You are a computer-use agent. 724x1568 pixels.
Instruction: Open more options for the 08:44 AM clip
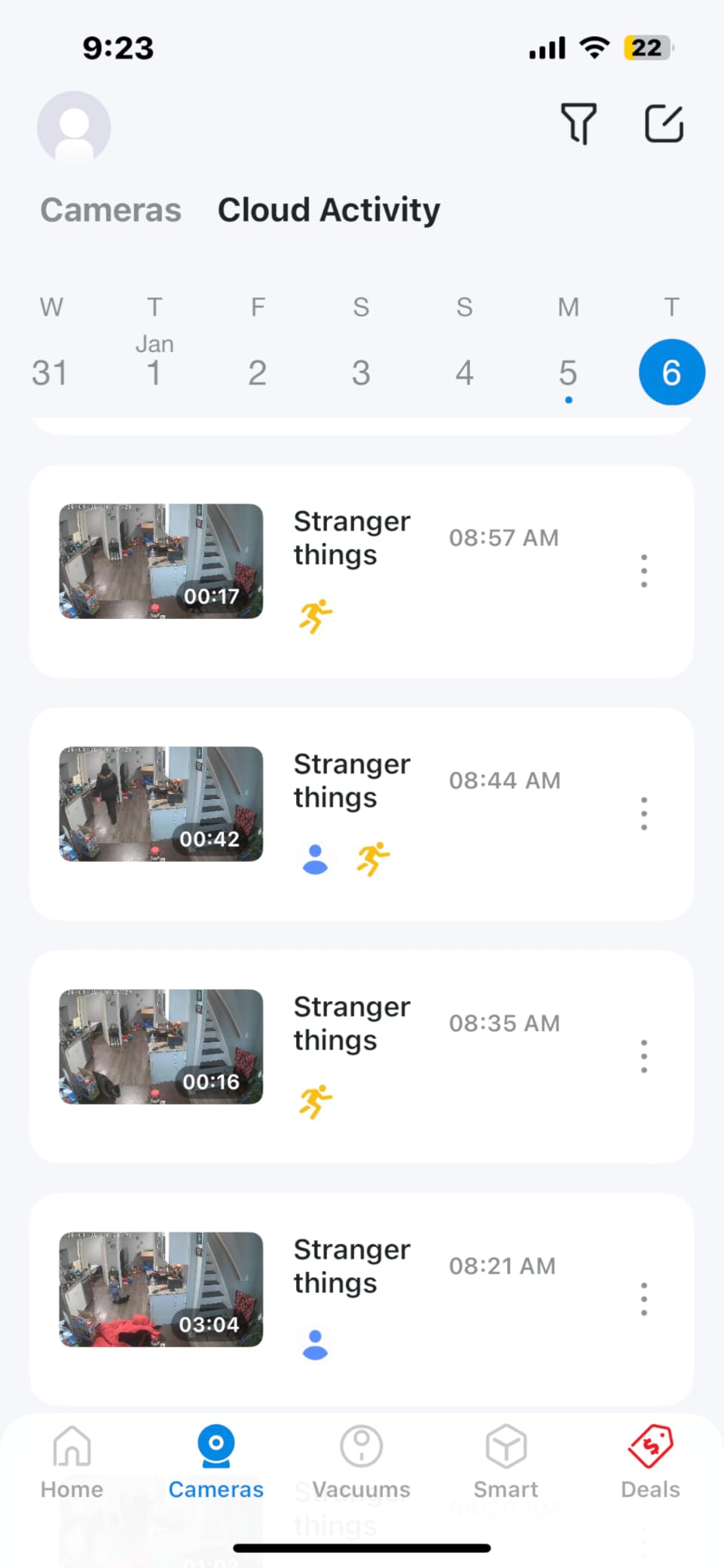pyautogui.click(x=643, y=813)
